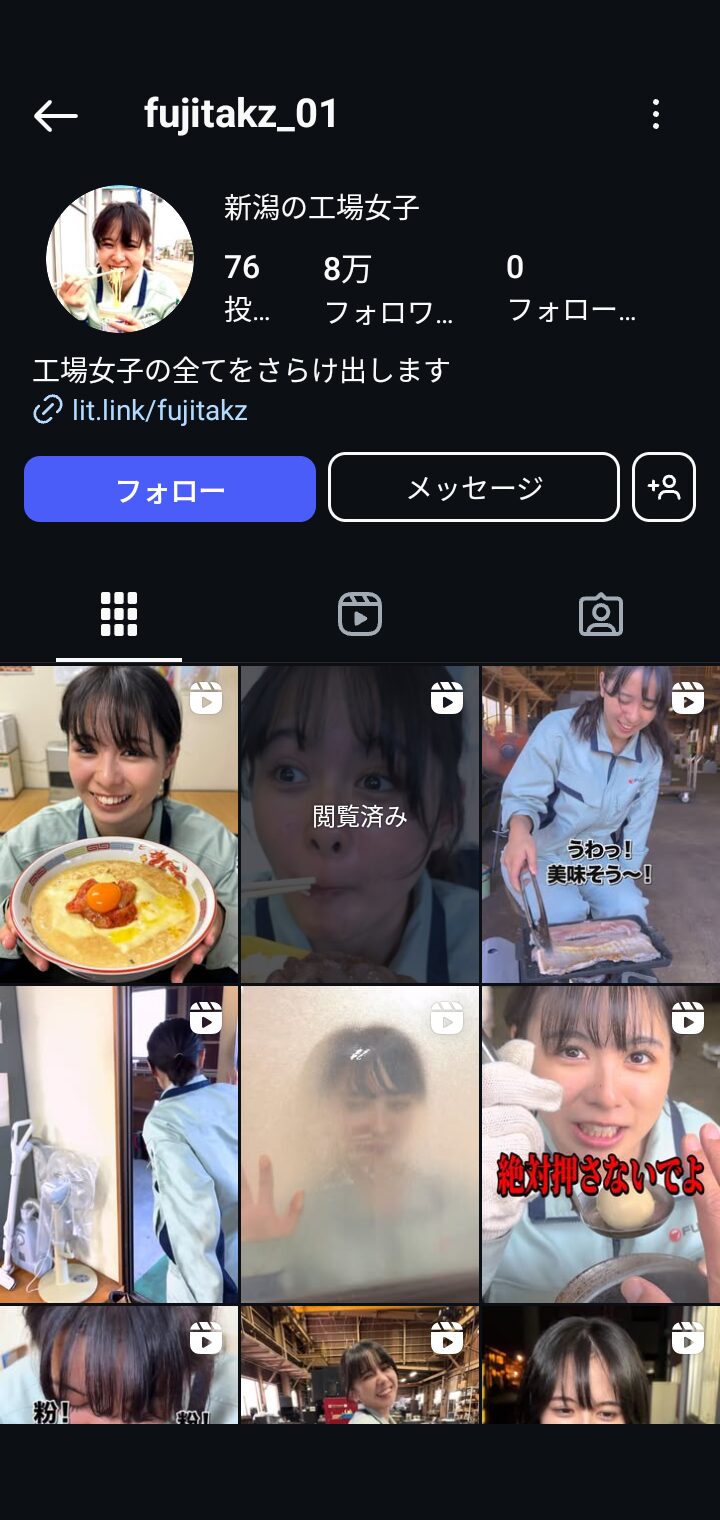Go back using the arrow icon
Screen dimensions: 720x1520
(x=55, y=116)
